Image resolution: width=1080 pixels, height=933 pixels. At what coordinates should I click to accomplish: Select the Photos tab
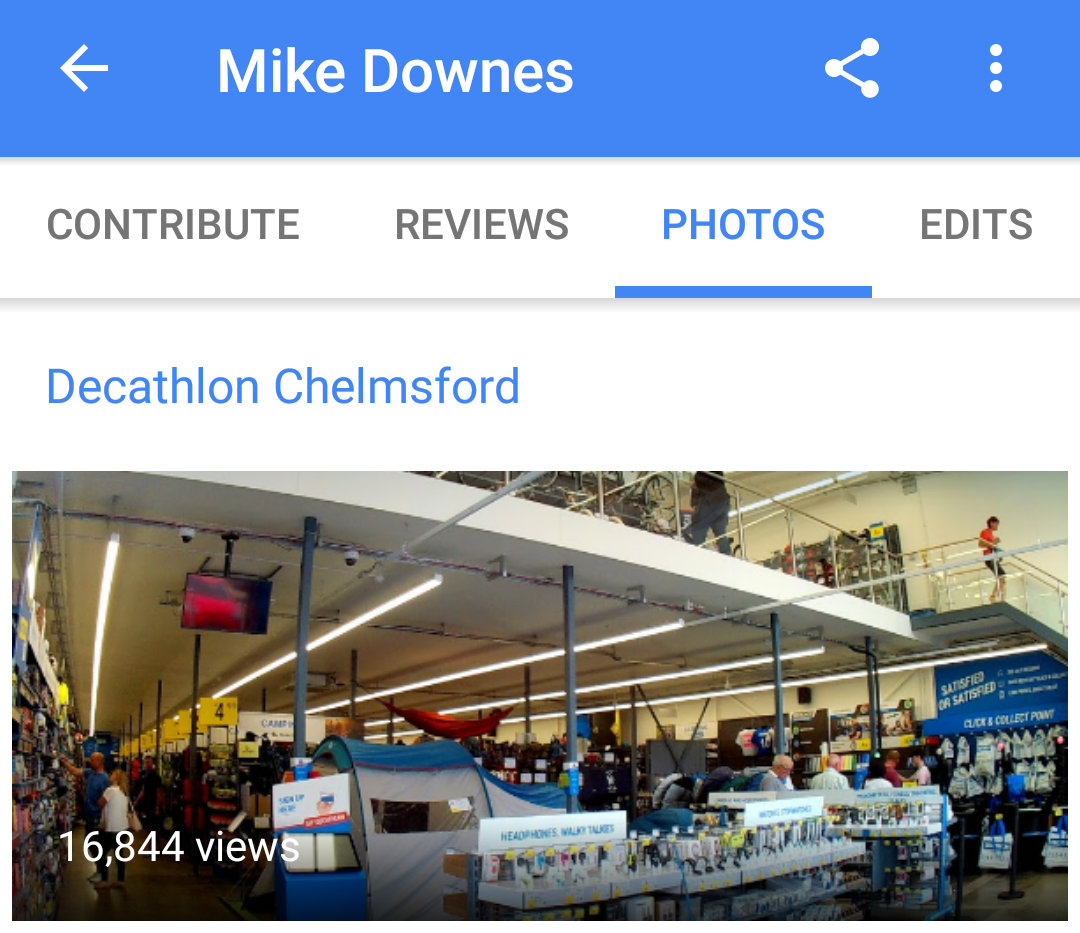(743, 225)
